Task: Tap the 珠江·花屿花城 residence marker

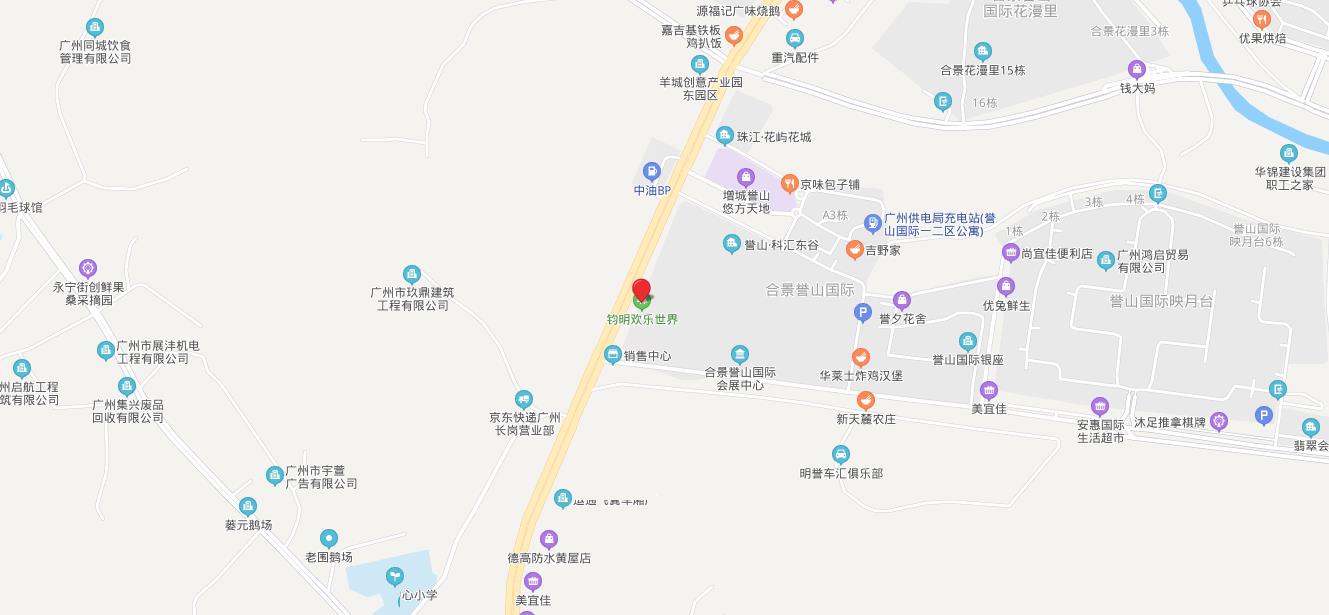Action: click(x=725, y=136)
